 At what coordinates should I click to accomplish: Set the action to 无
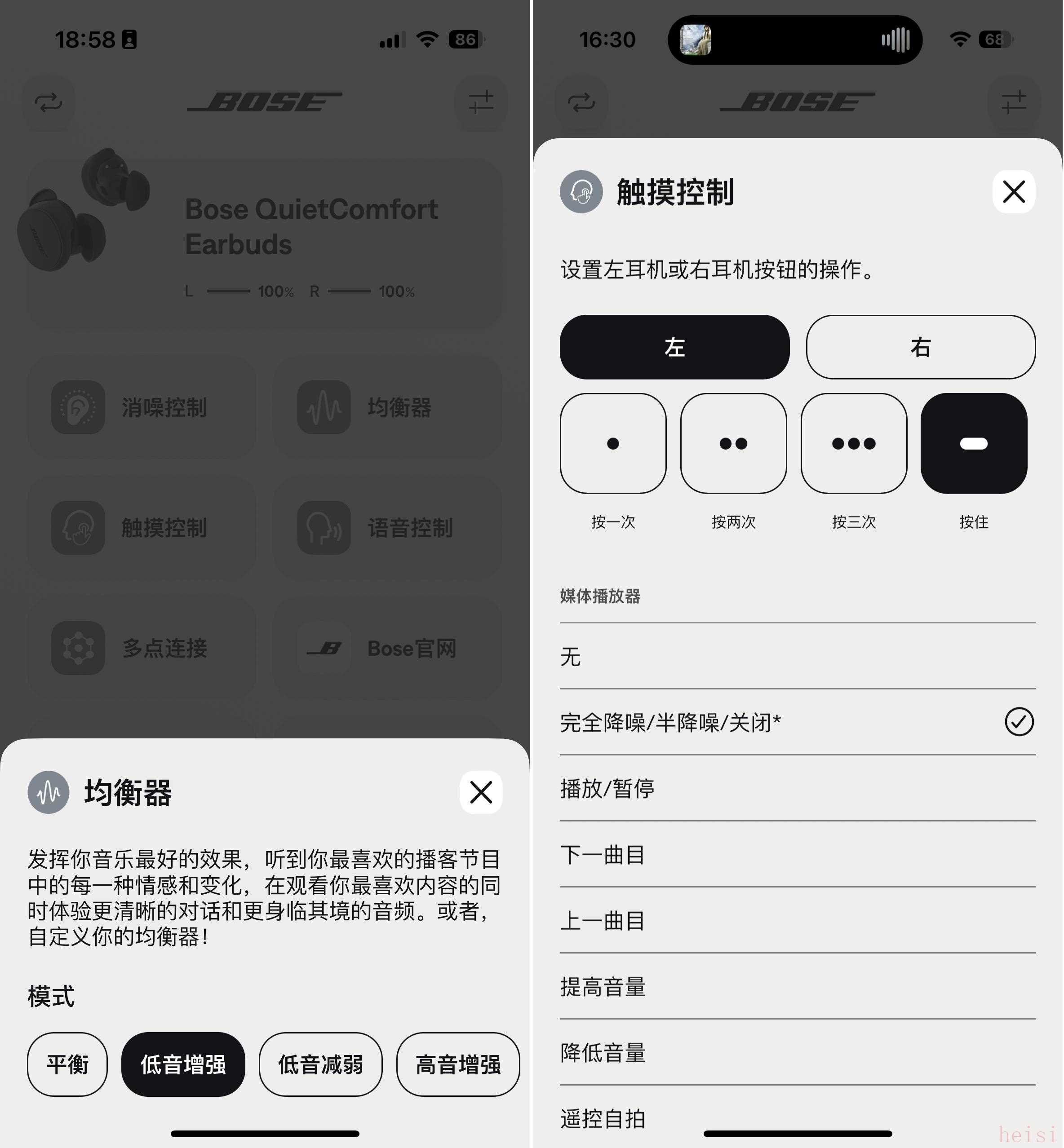[797, 656]
